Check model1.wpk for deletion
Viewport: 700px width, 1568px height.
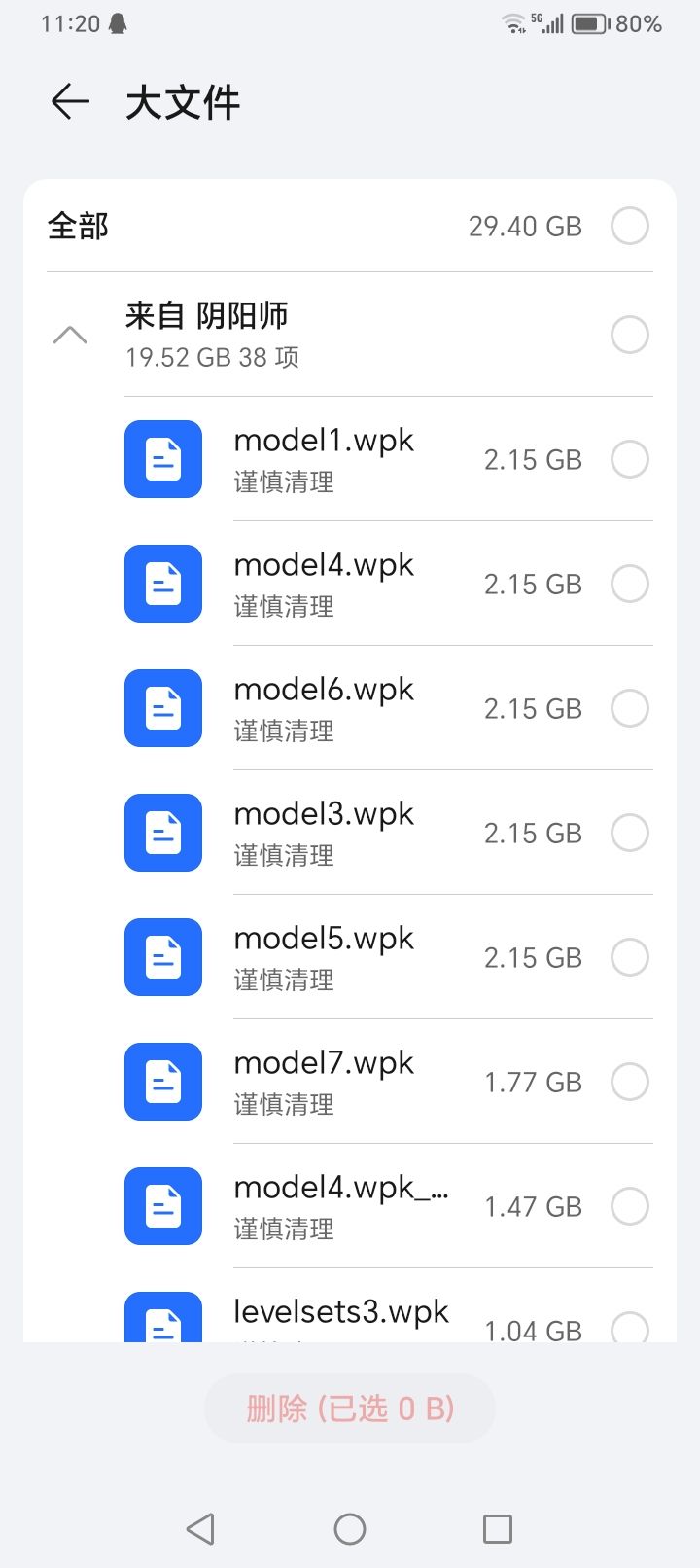630,459
